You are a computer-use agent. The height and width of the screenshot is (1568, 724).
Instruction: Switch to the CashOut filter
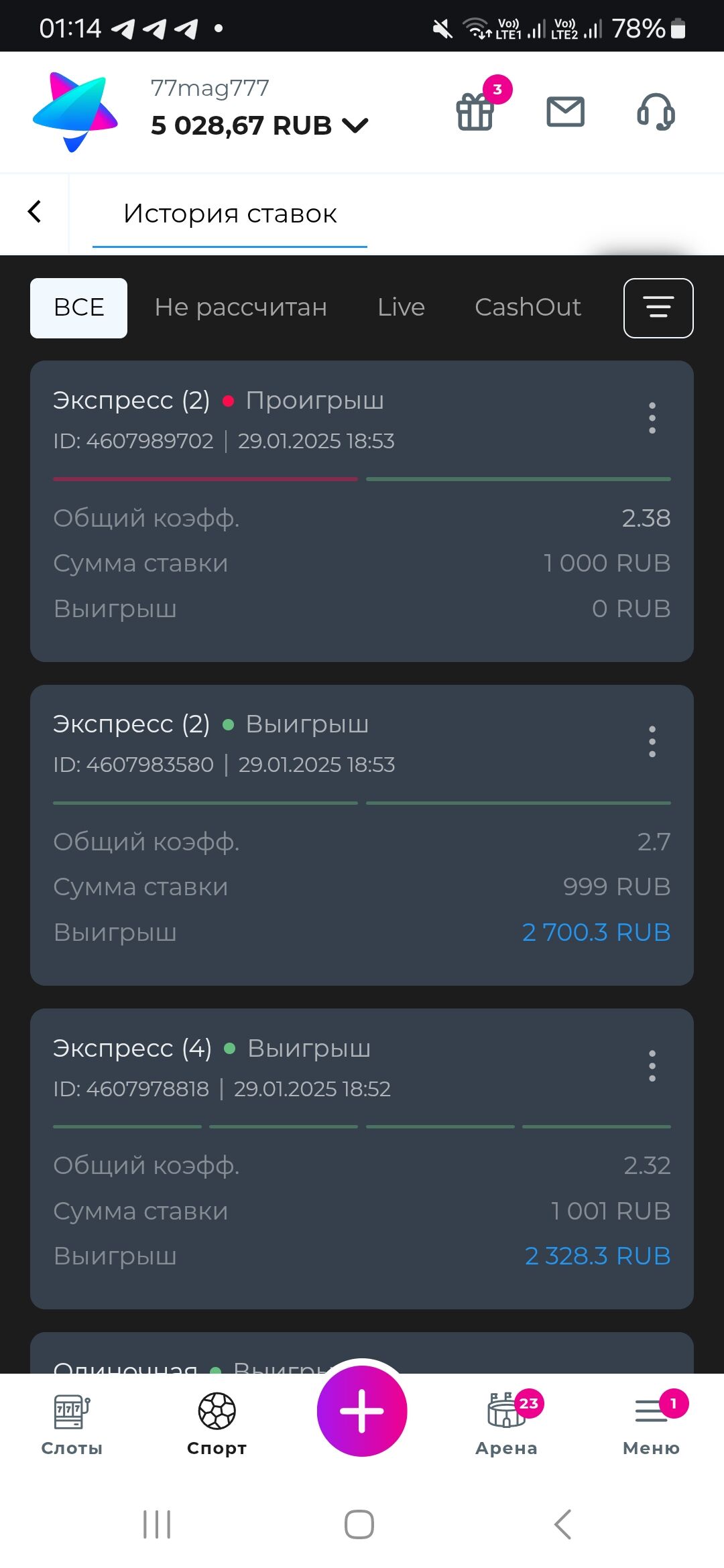pos(528,308)
